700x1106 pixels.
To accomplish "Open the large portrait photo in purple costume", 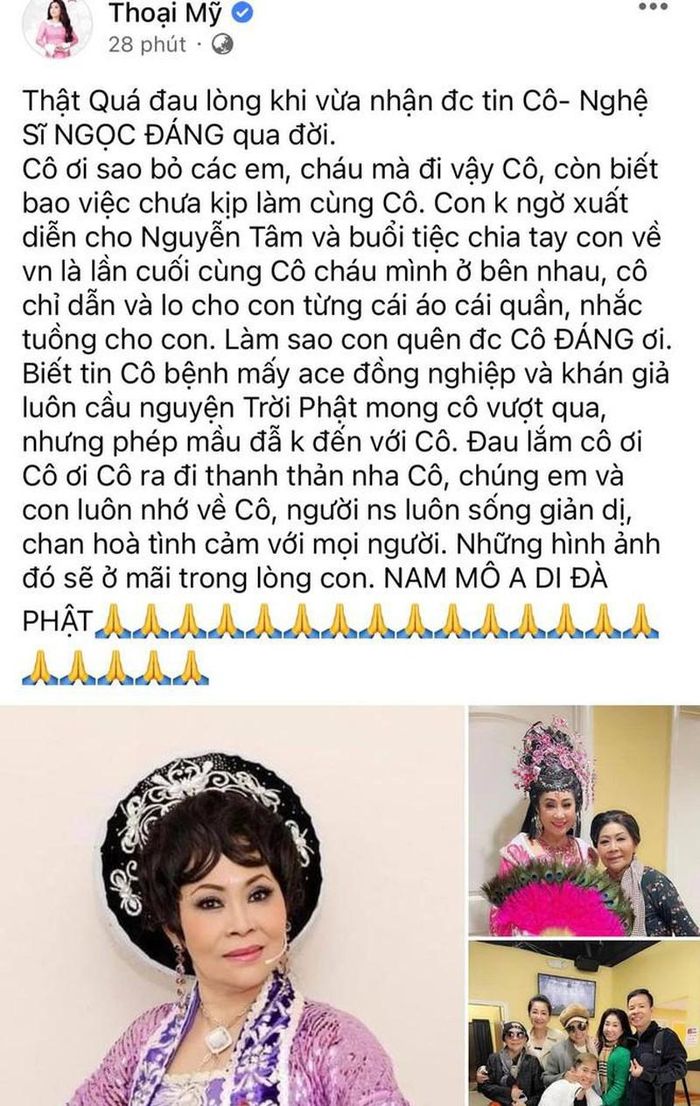I will pyautogui.click(x=231, y=906).
